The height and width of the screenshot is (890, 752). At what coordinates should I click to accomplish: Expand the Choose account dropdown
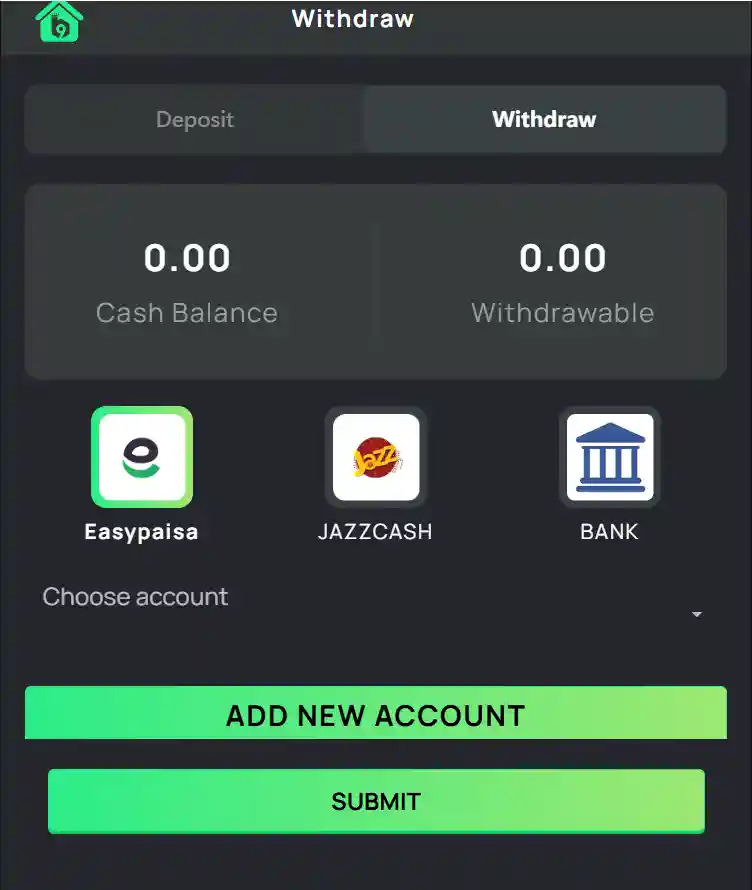click(375, 605)
